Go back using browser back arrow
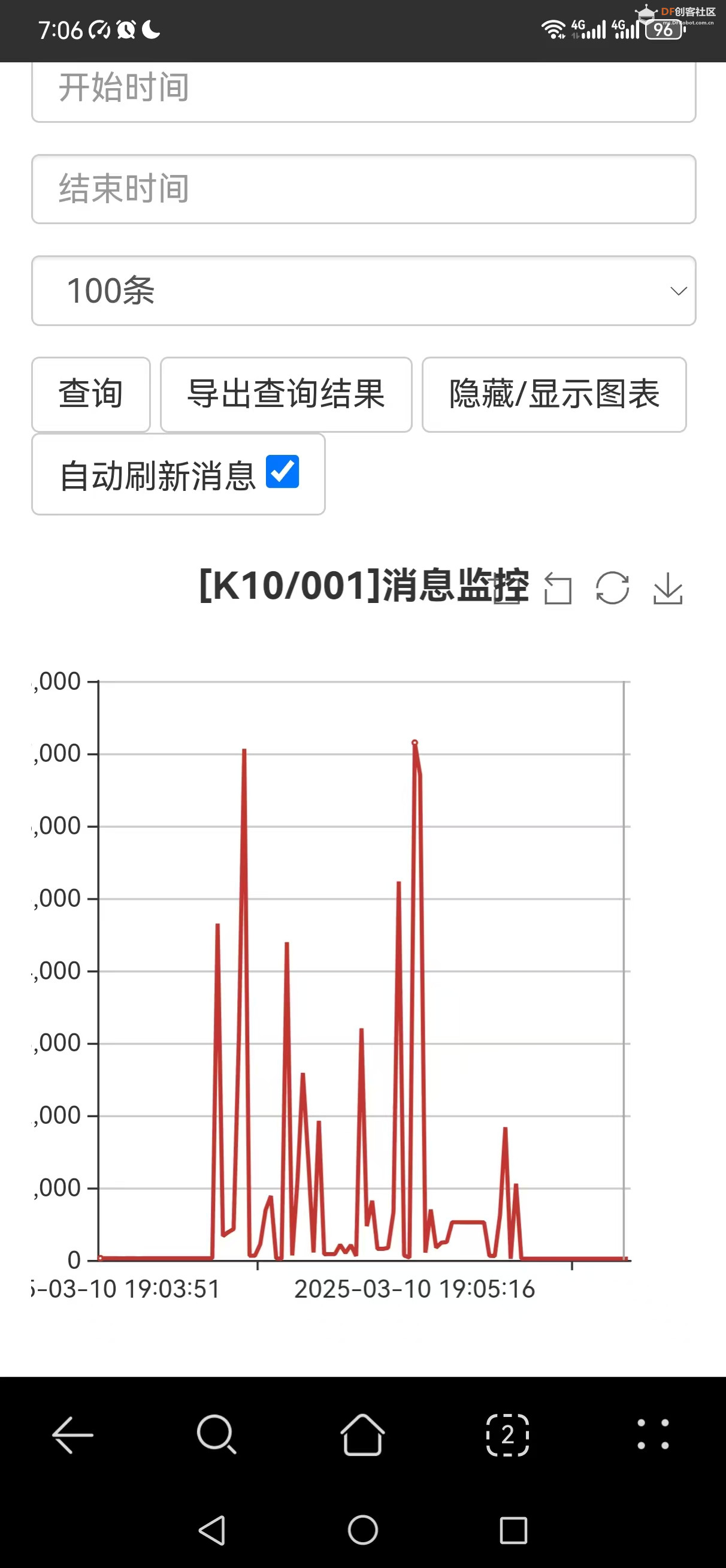 tap(72, 1435)
